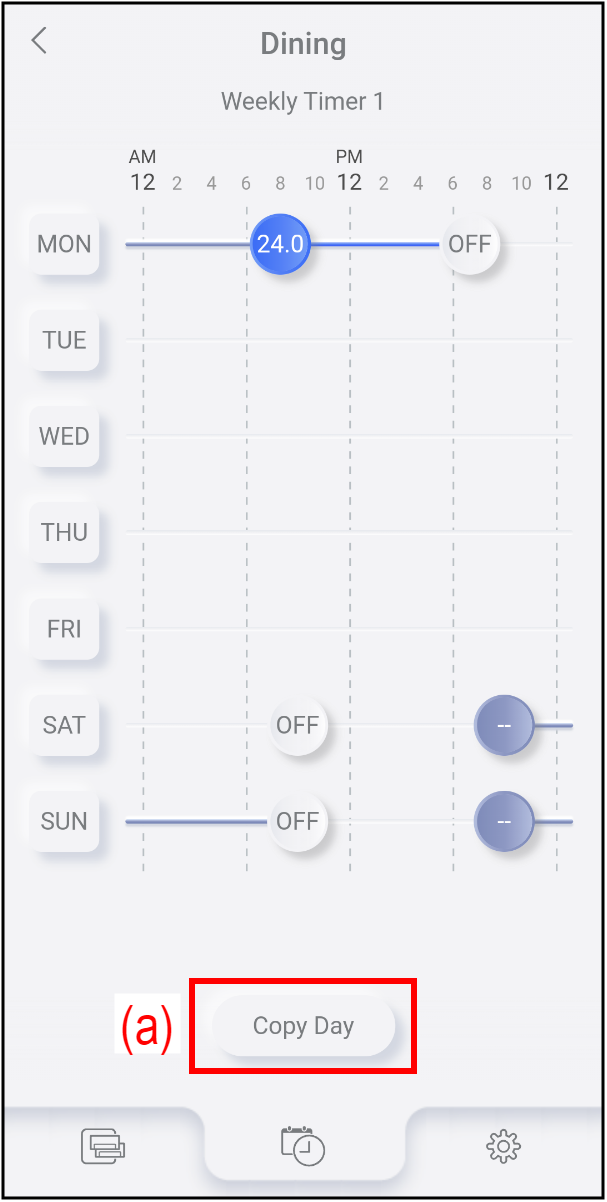Go back using the top-left arrow

coord(39,41)
